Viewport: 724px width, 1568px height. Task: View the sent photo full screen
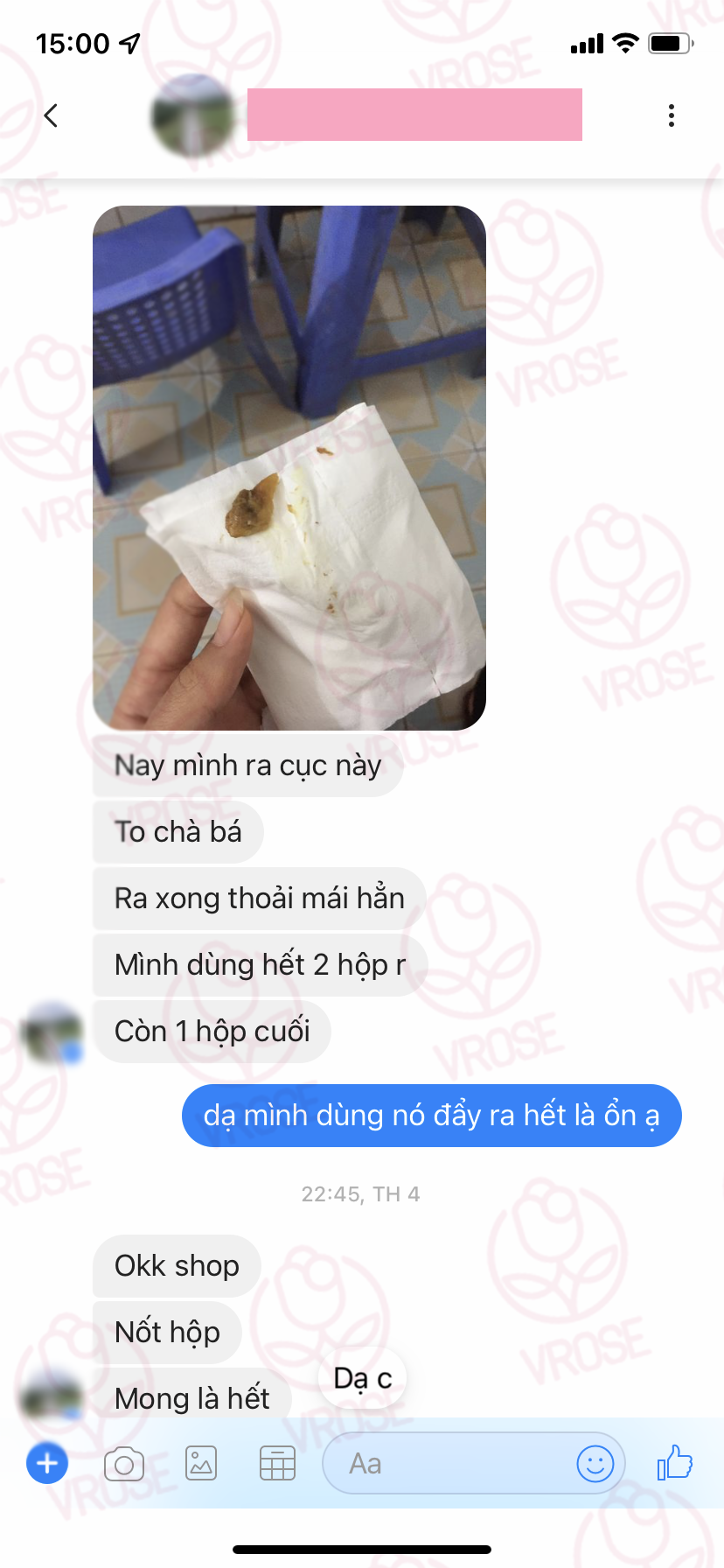(289, 468)
